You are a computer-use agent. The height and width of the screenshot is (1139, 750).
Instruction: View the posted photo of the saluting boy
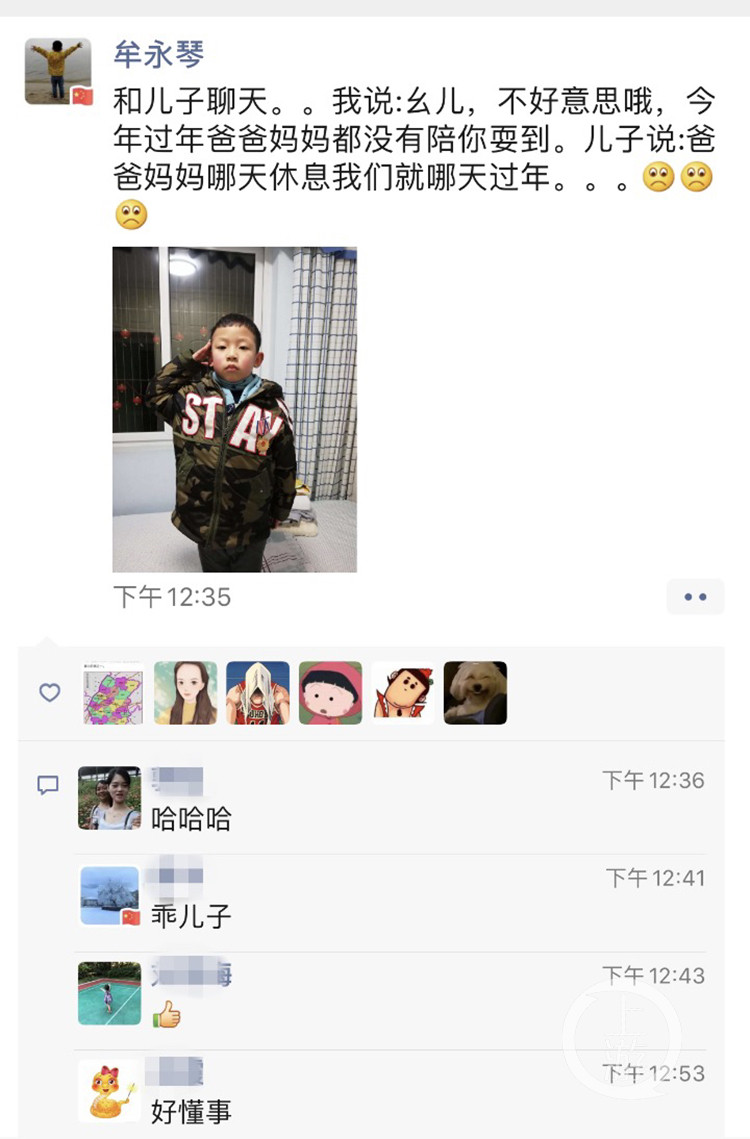(x=234, y=409)
